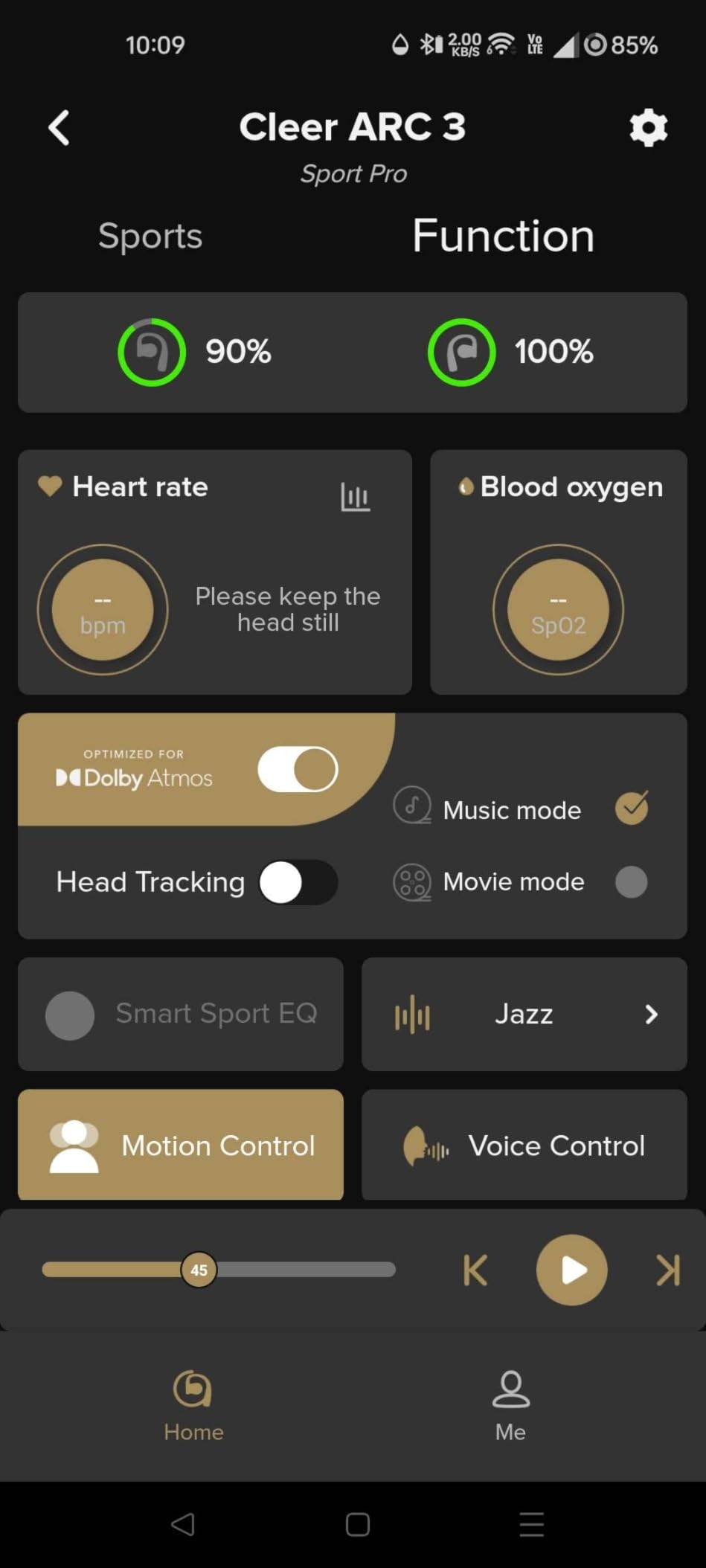Open Motion Control
This screenshot has width=706, height=1568.
pos(181,1145)
